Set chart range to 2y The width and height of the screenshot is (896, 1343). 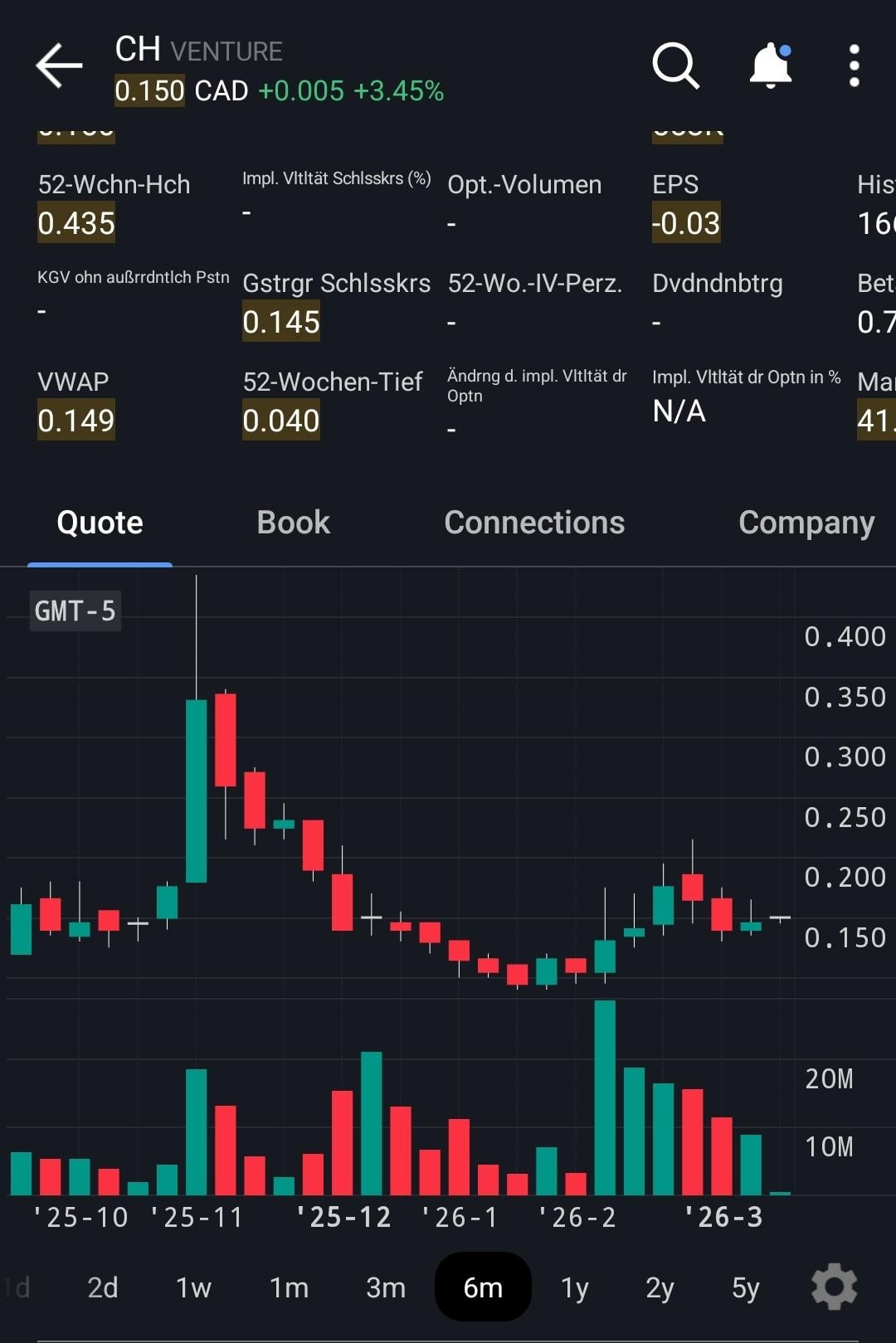[660, 1287]
